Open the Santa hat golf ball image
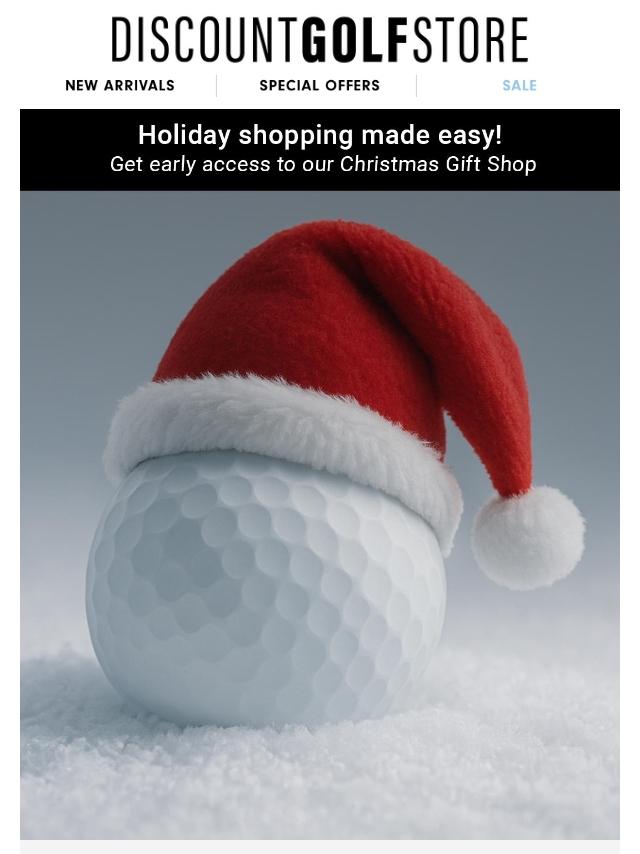 click(320, 515)
